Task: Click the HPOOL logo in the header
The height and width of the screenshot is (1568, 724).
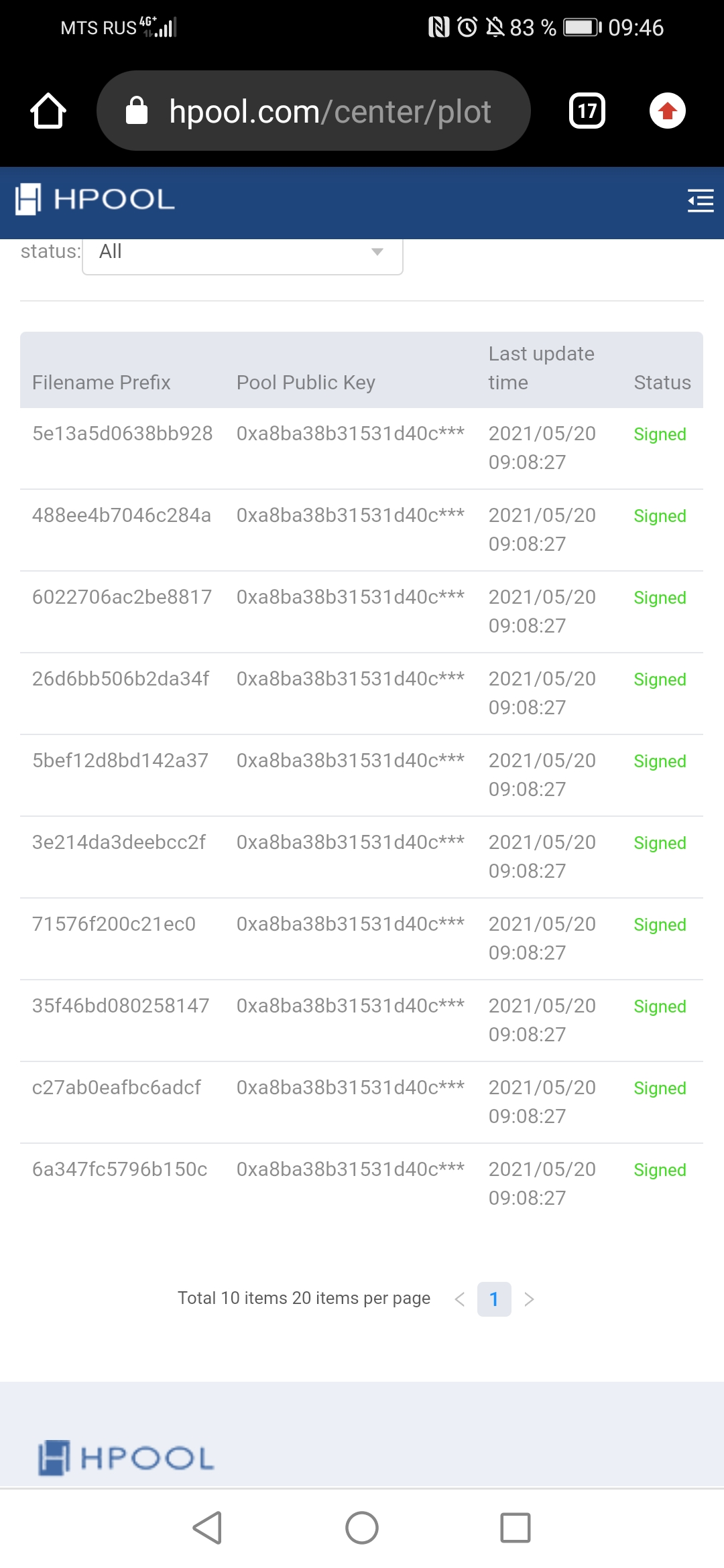Action: click(x=94, y=200)
